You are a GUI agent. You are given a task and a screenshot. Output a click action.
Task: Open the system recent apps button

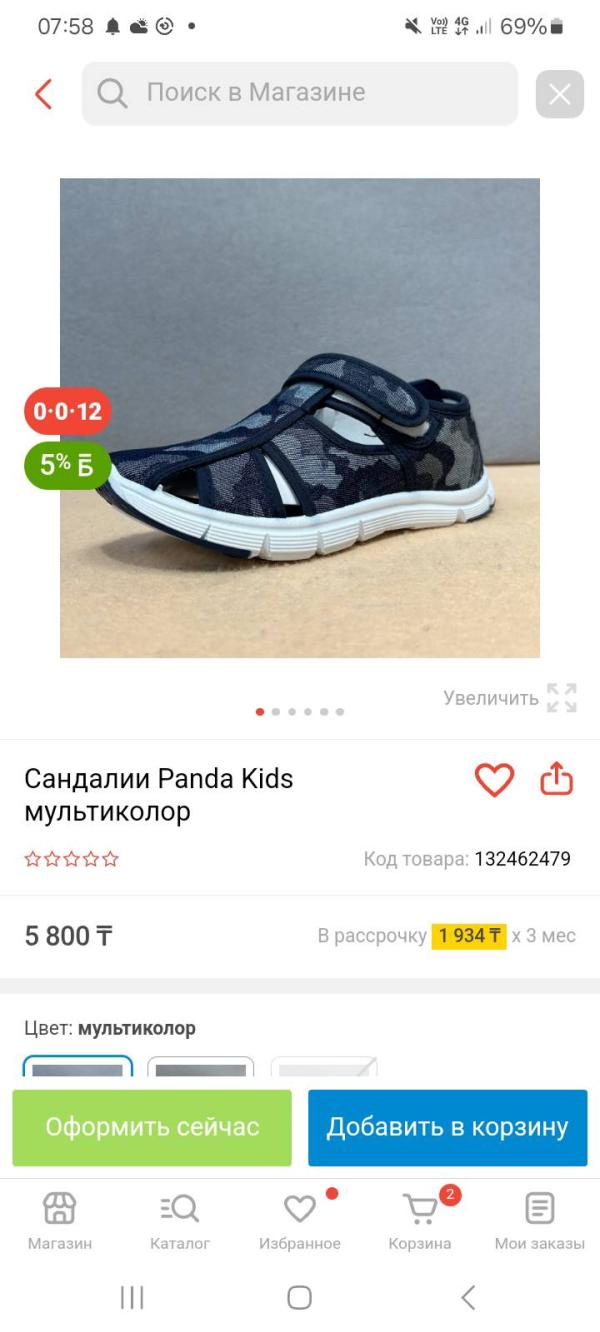click(x=132, y=1298)
